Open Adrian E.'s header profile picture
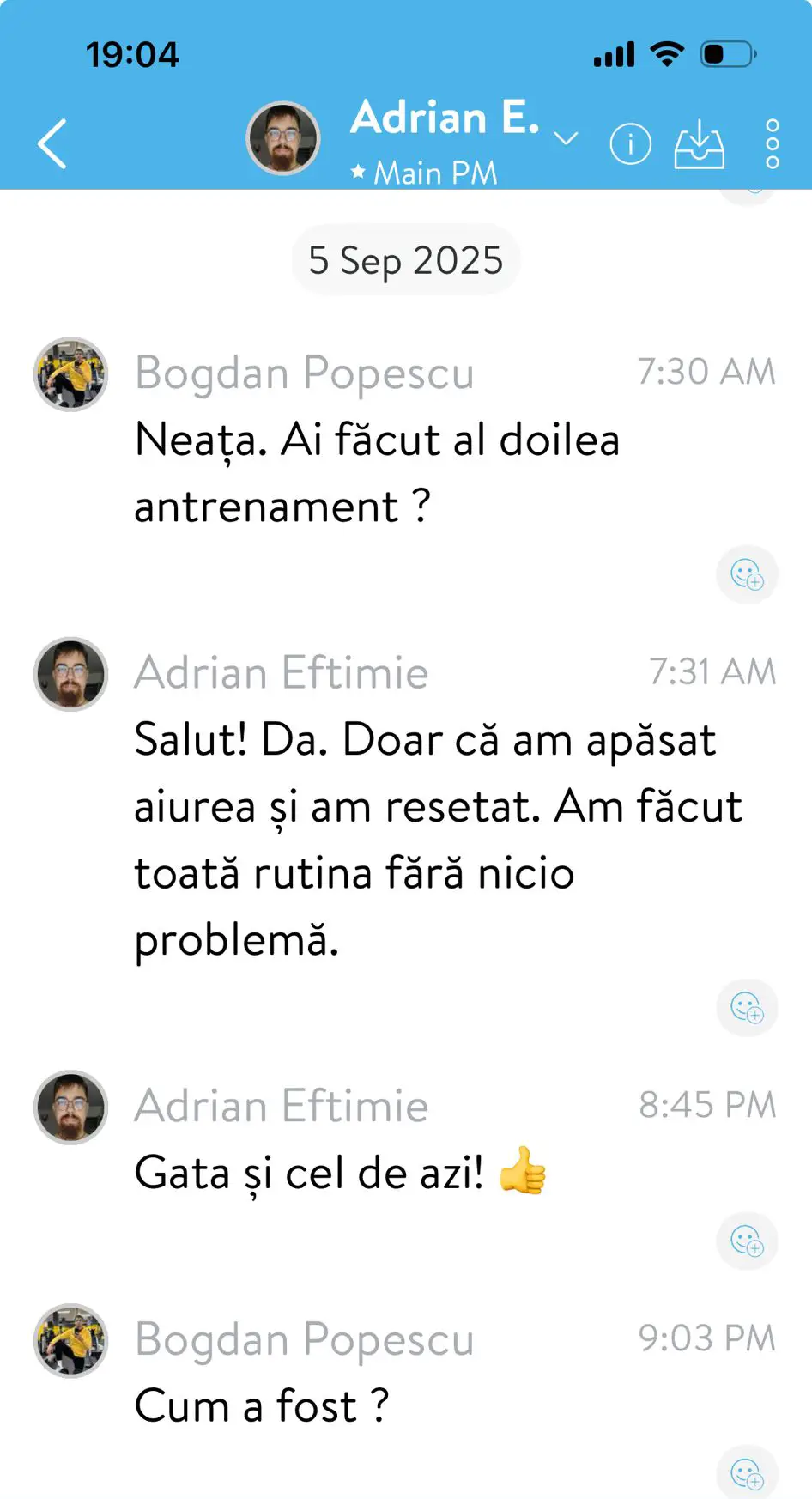The image size is (812, 1499). (x=283, y=138)
